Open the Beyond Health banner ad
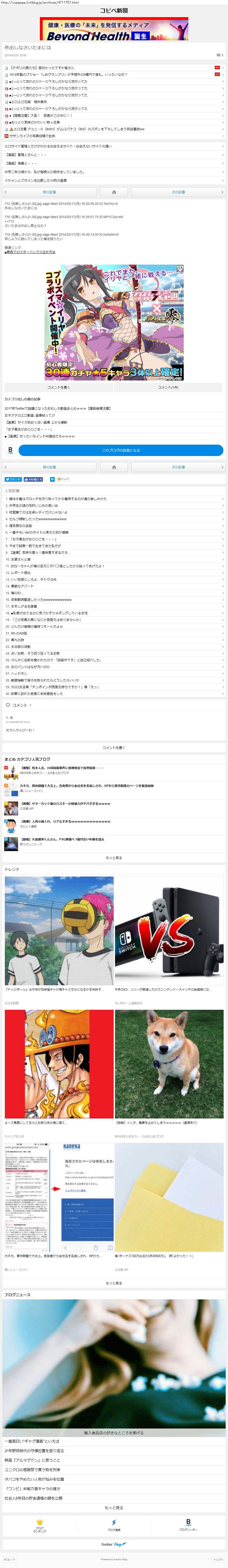Viewport: 228px width, 1568px height. point(114,29)
